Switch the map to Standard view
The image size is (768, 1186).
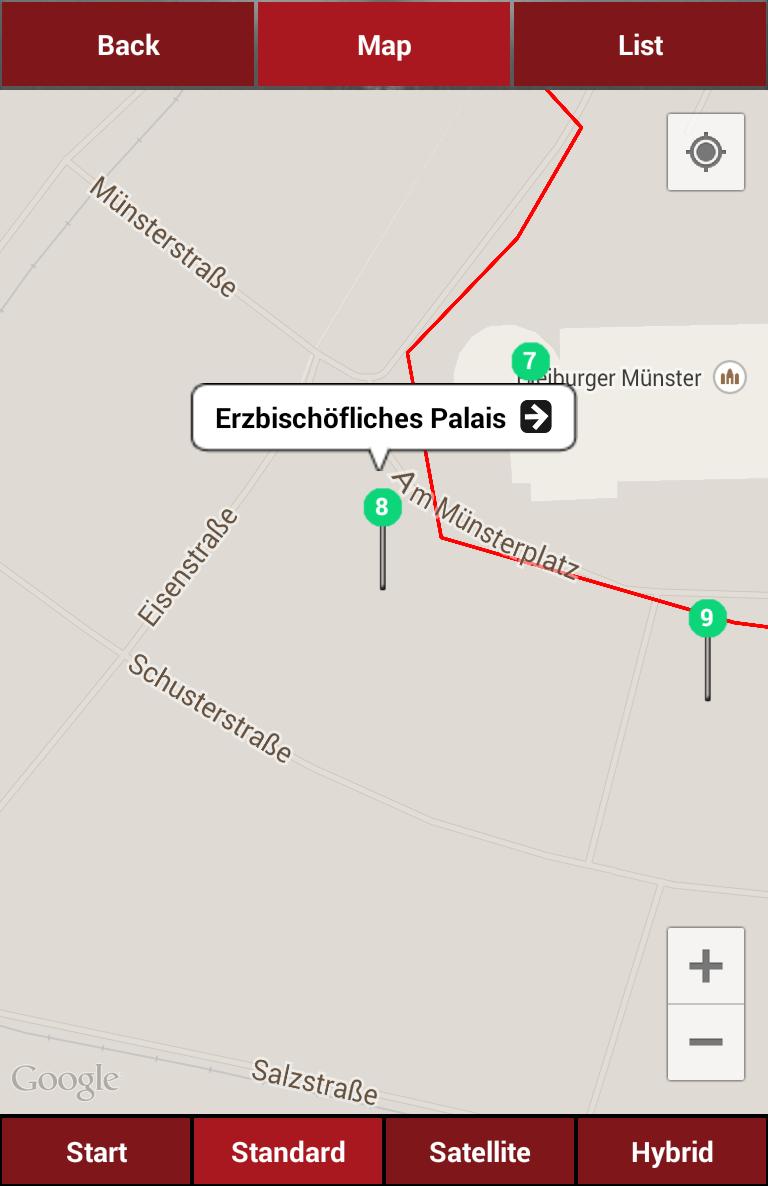tap(288, 1151)
